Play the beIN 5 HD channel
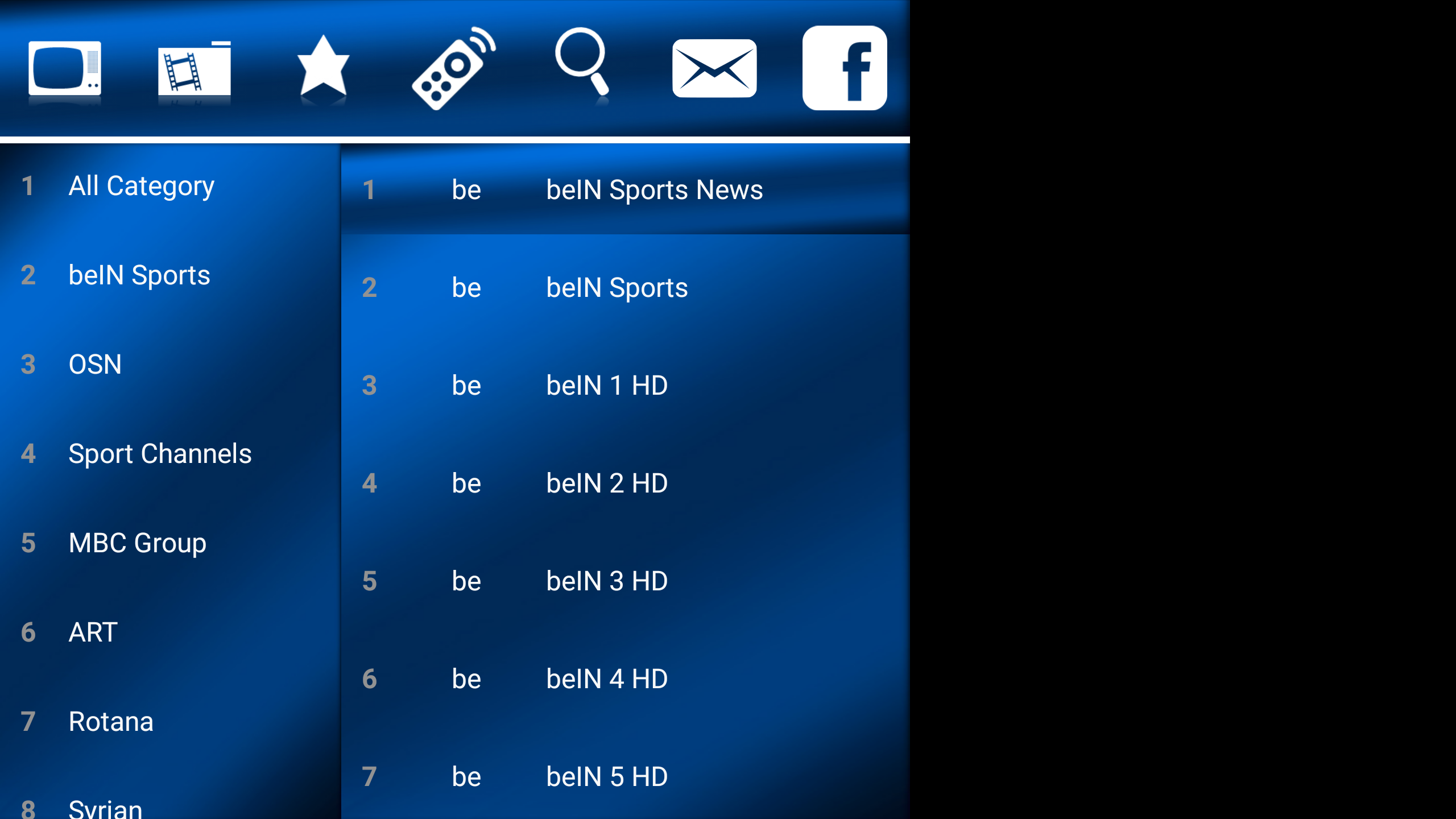1456x819 pixels. tap(607, 777)
